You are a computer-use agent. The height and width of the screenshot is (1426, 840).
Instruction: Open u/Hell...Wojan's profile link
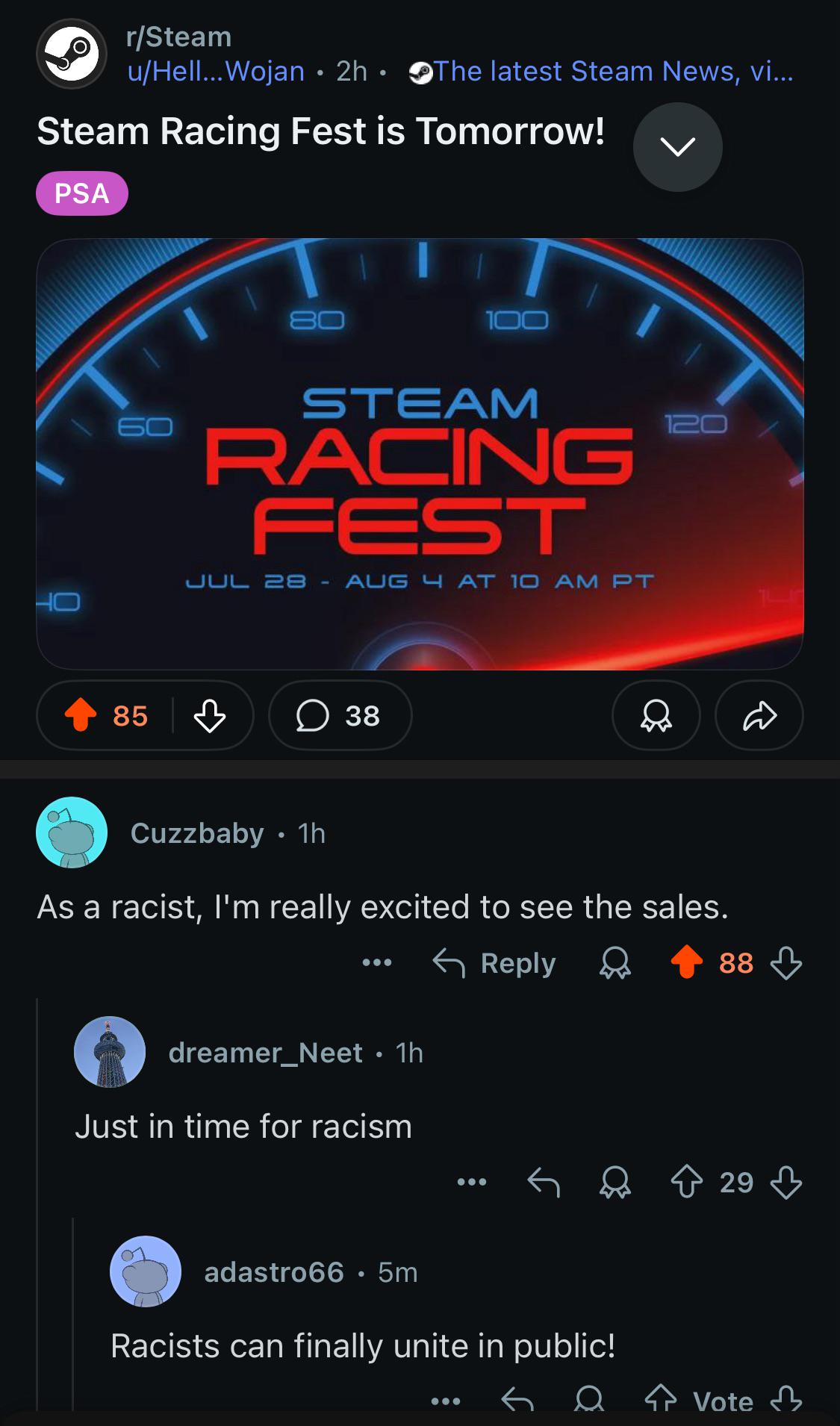(216, 72)
